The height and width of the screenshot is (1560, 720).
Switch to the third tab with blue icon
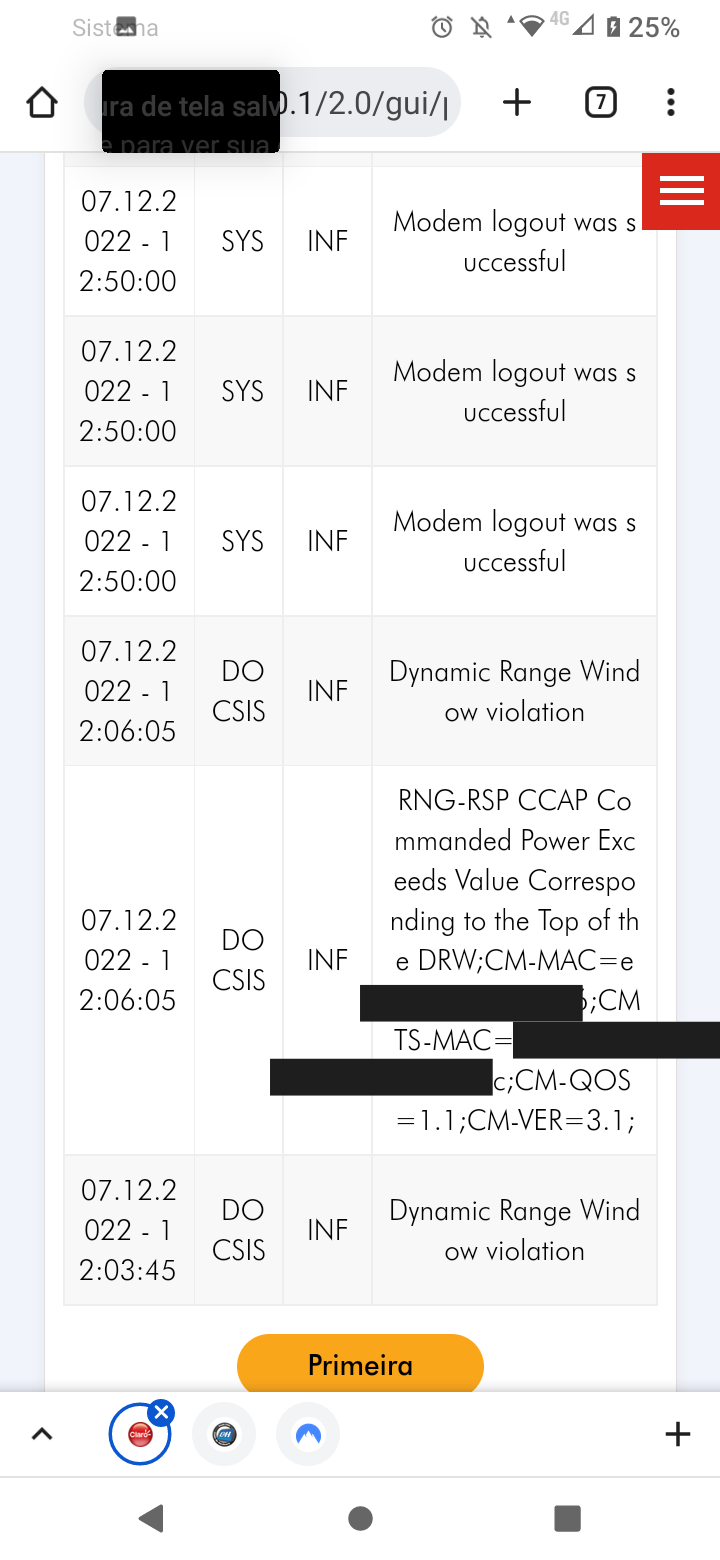coord(308,1435)
